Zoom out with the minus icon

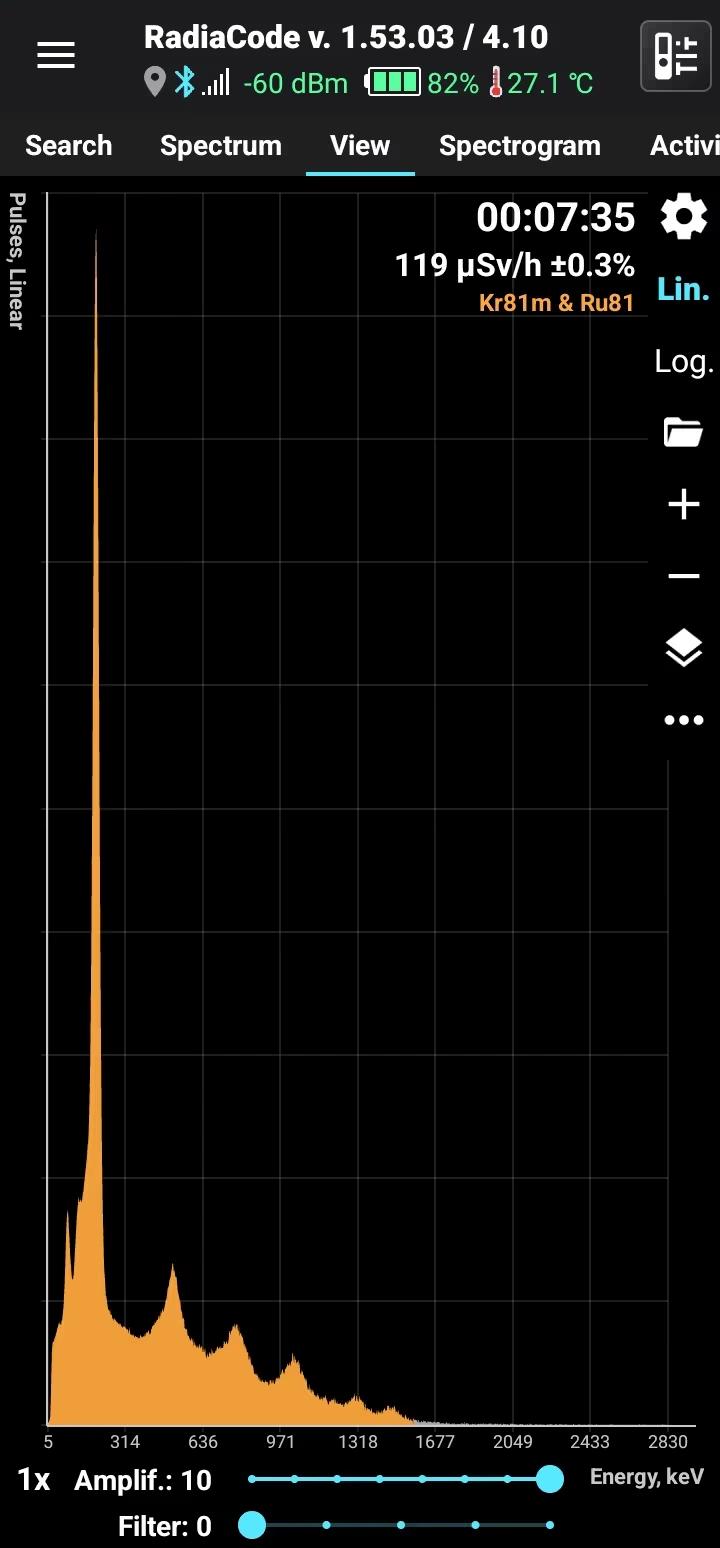coord(684,576)
